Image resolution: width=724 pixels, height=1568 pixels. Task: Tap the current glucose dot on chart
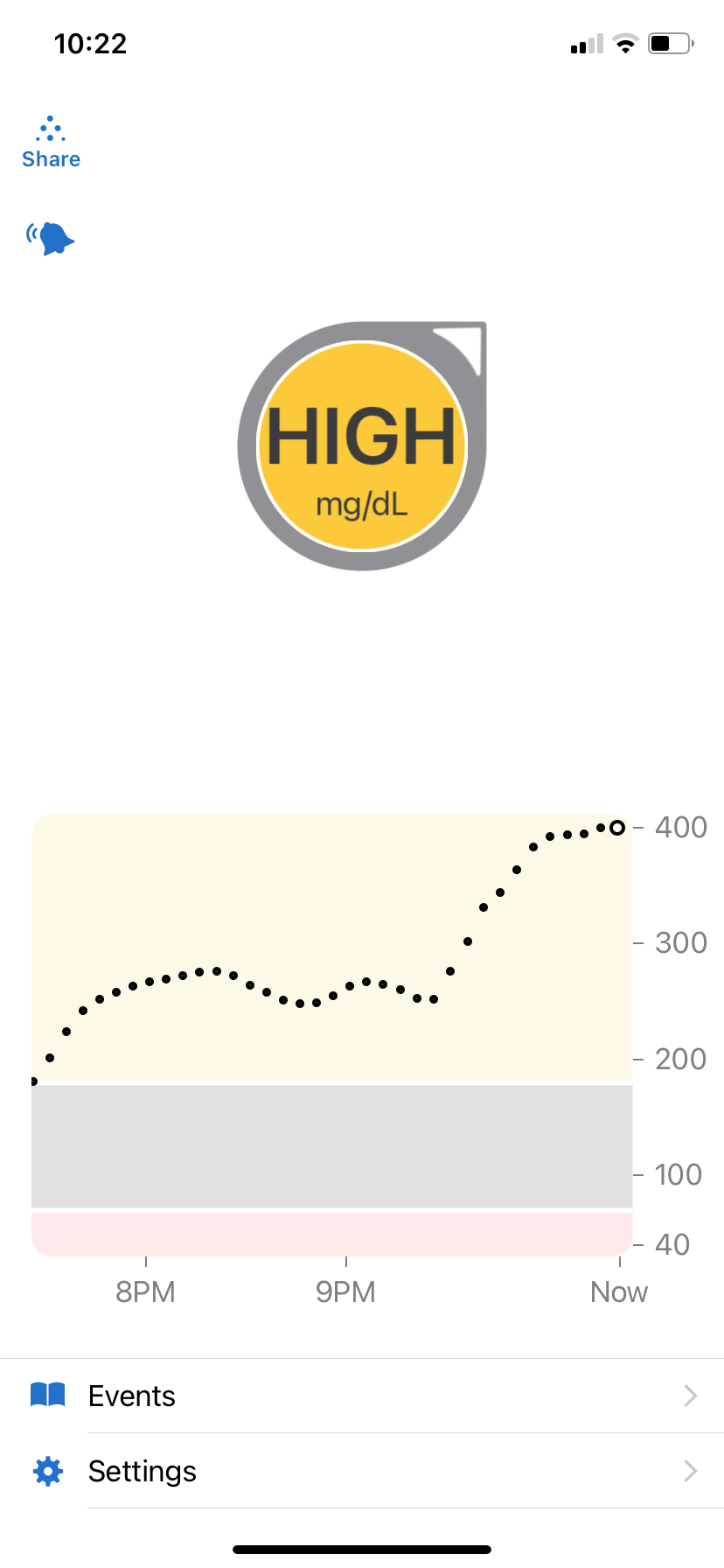tap(617, 828)
